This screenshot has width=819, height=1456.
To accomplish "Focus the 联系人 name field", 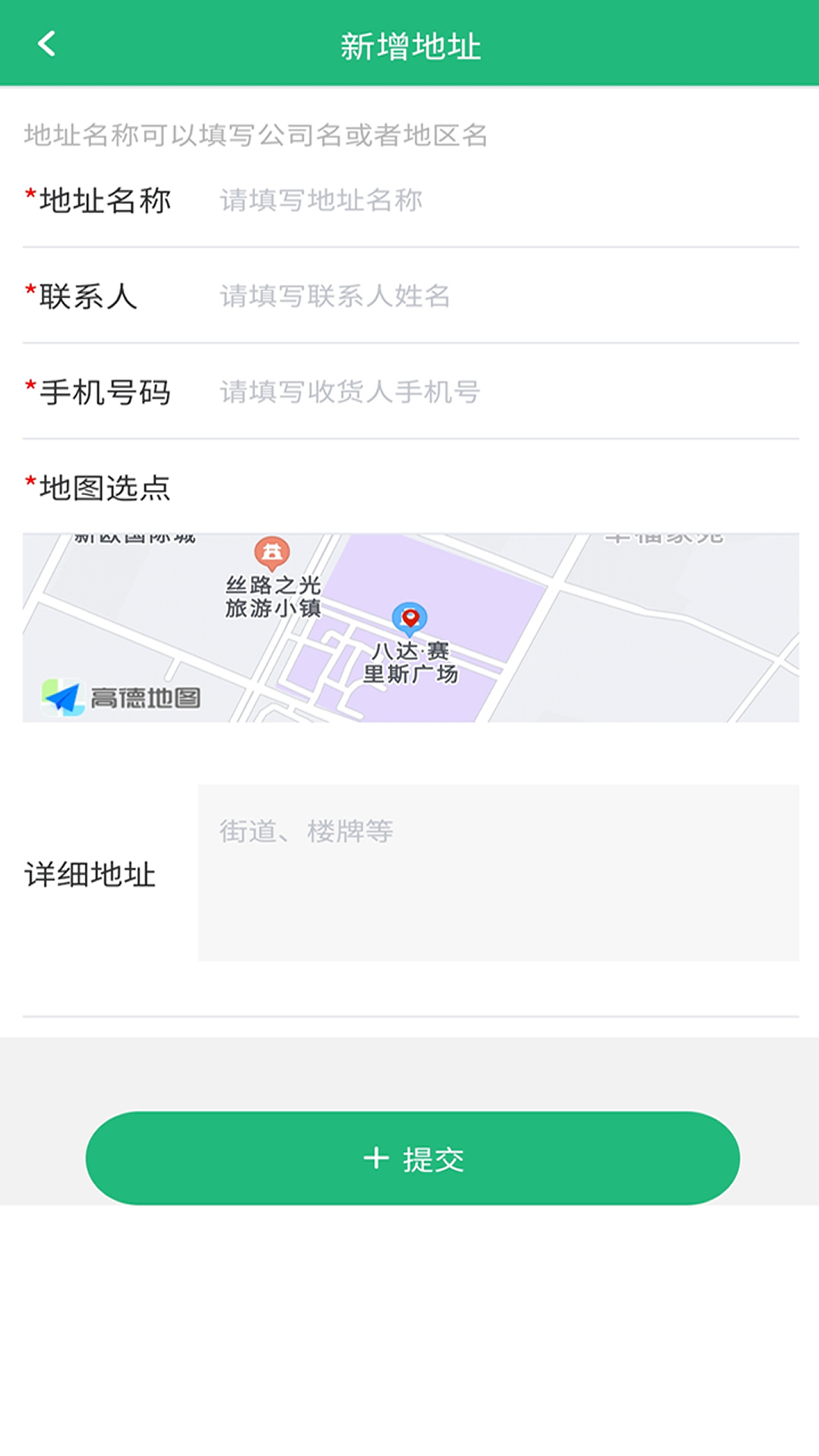I will pyautogui.click(x=500, y=297).
